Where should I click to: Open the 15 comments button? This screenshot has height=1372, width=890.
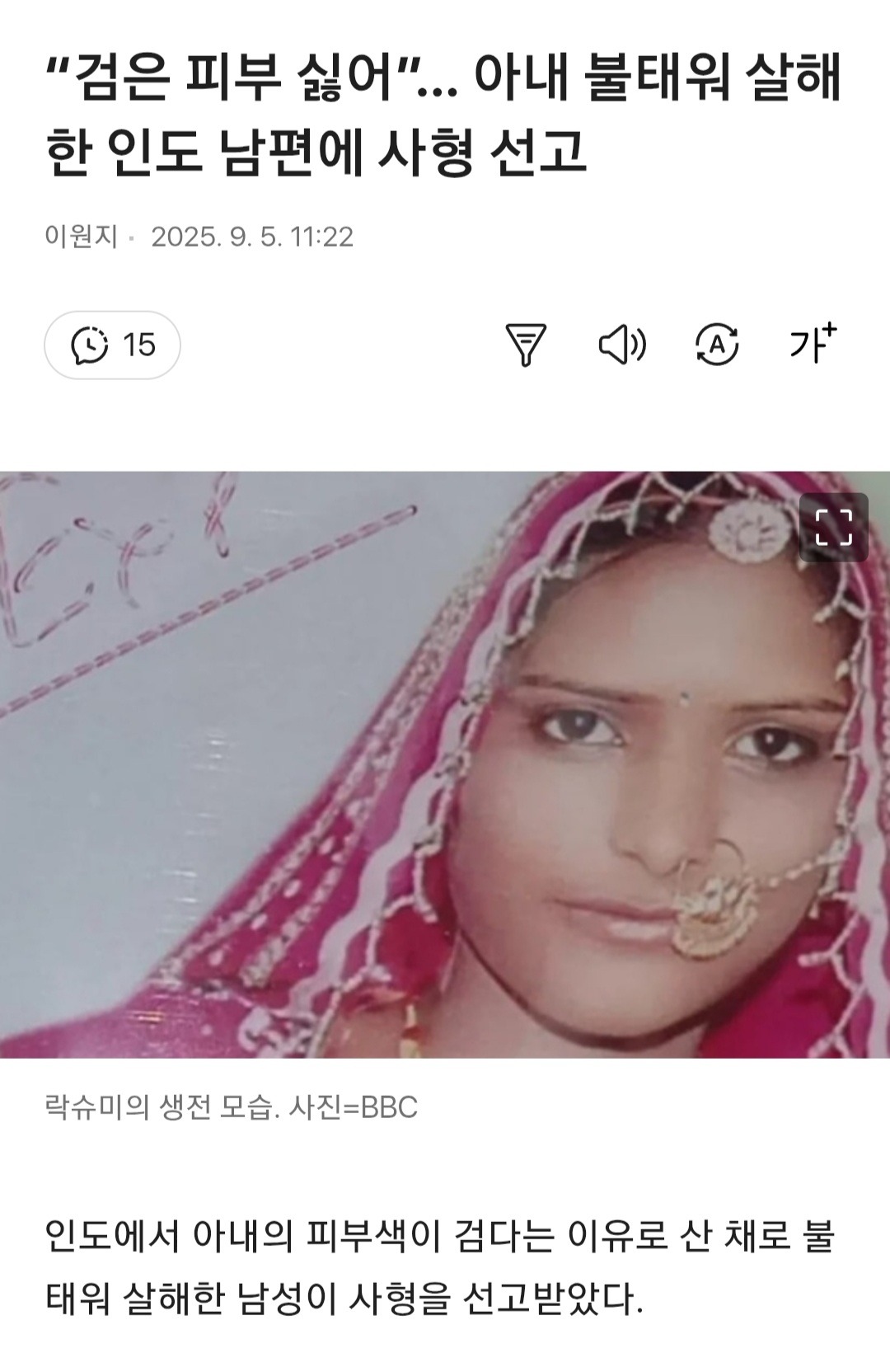[x=112, y=345]
